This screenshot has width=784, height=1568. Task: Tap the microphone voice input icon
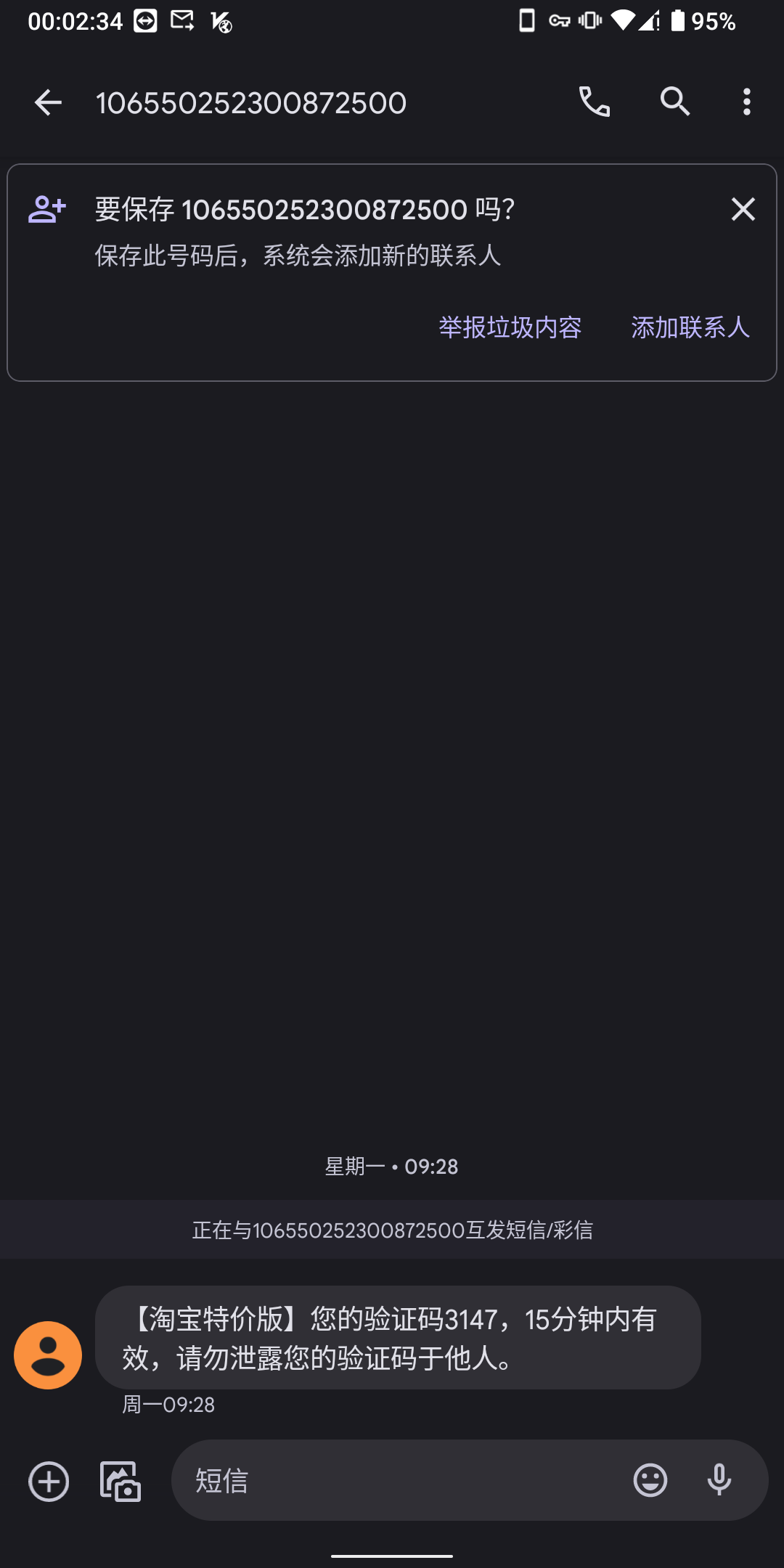point(719,1481)
